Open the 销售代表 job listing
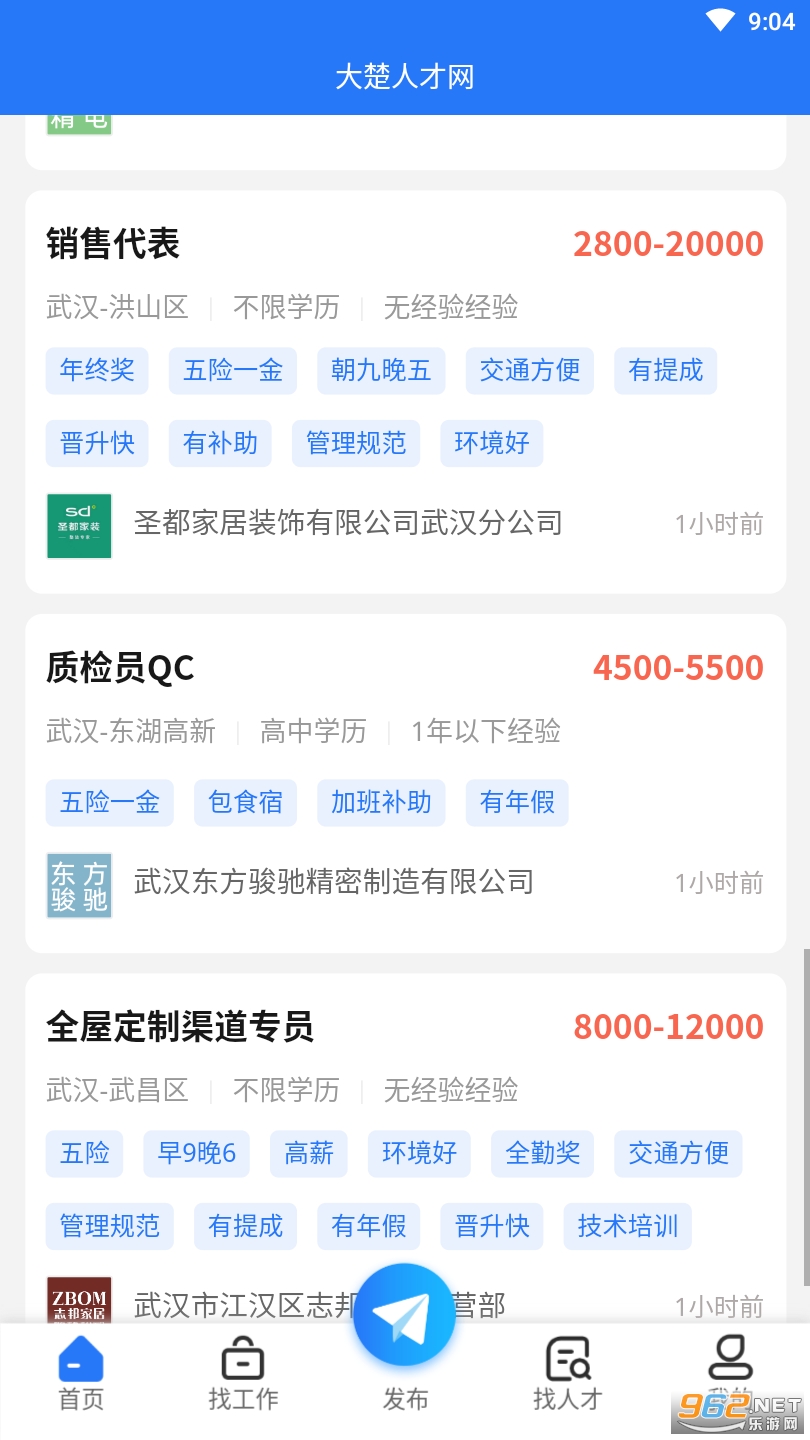 (x=113, y=244)
